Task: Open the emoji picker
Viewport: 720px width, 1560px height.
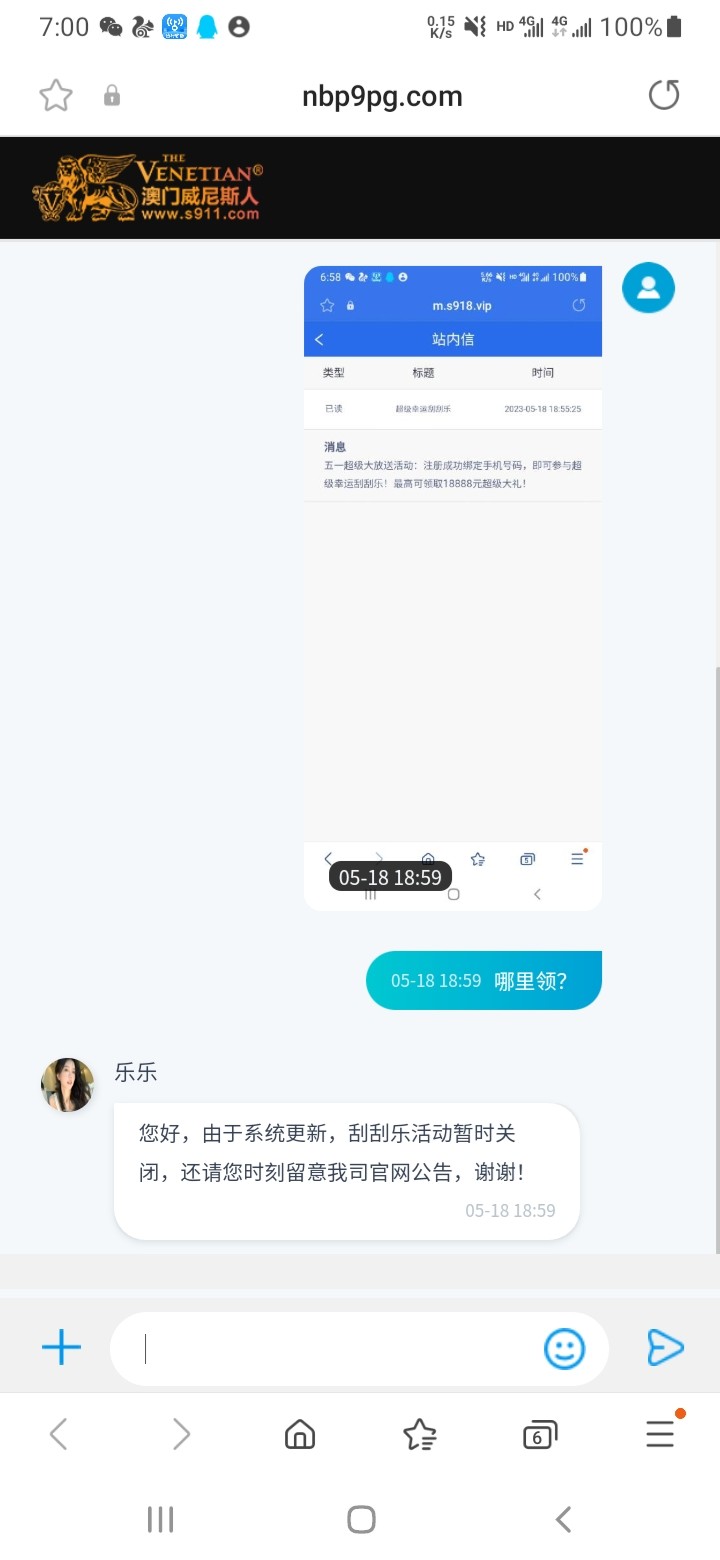Action: [x=564, y=1349]
